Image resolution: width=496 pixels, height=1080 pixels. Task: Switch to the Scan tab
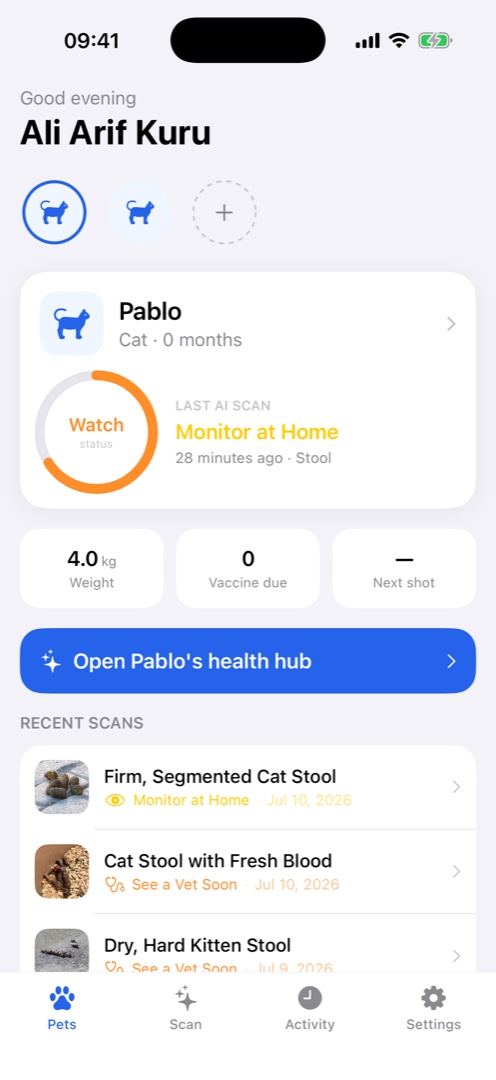pyautogui.click(x=186, y=1008)
